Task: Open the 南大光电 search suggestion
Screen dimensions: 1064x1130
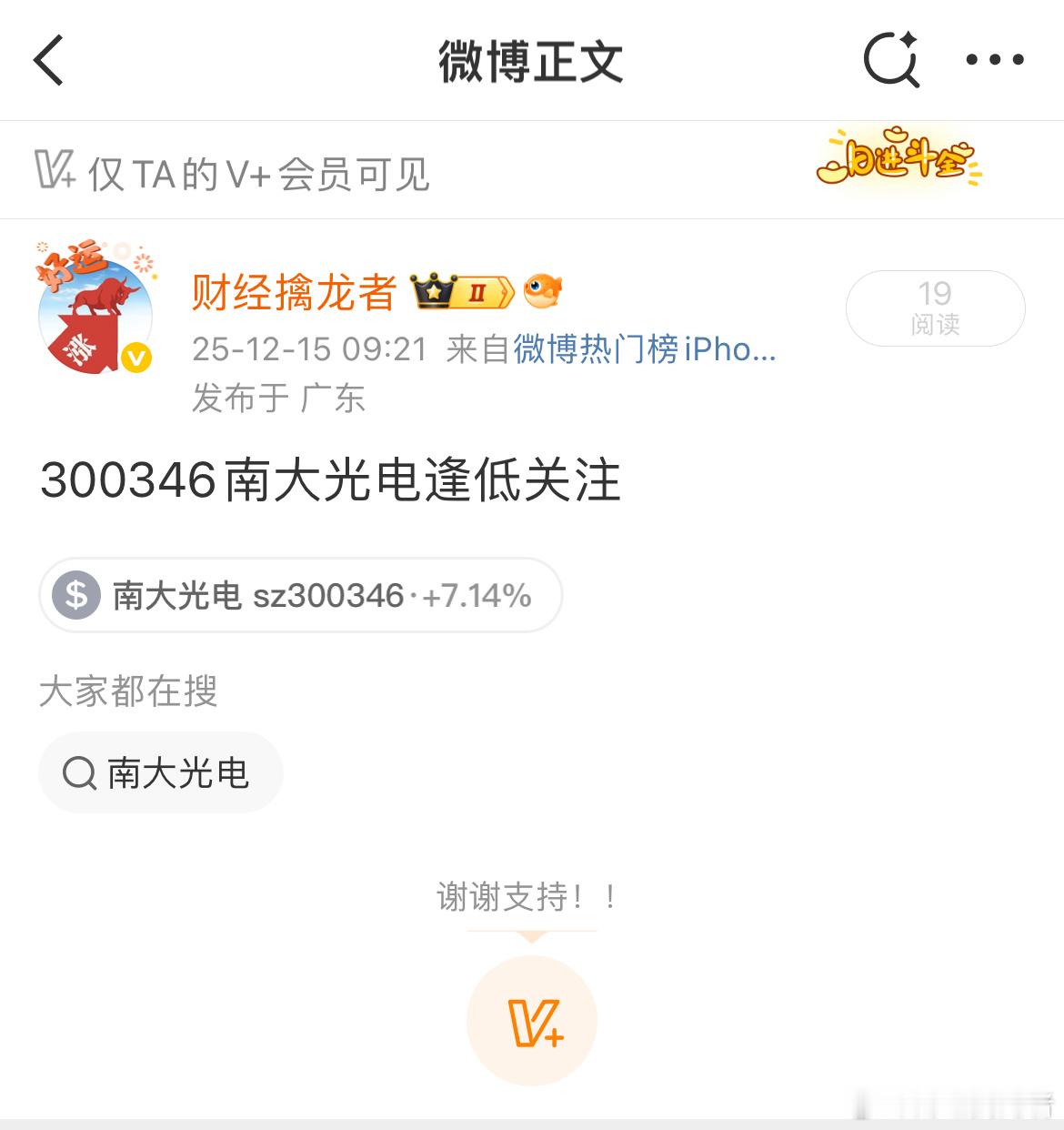Action: pyautogui.click(x=161, y=772)
